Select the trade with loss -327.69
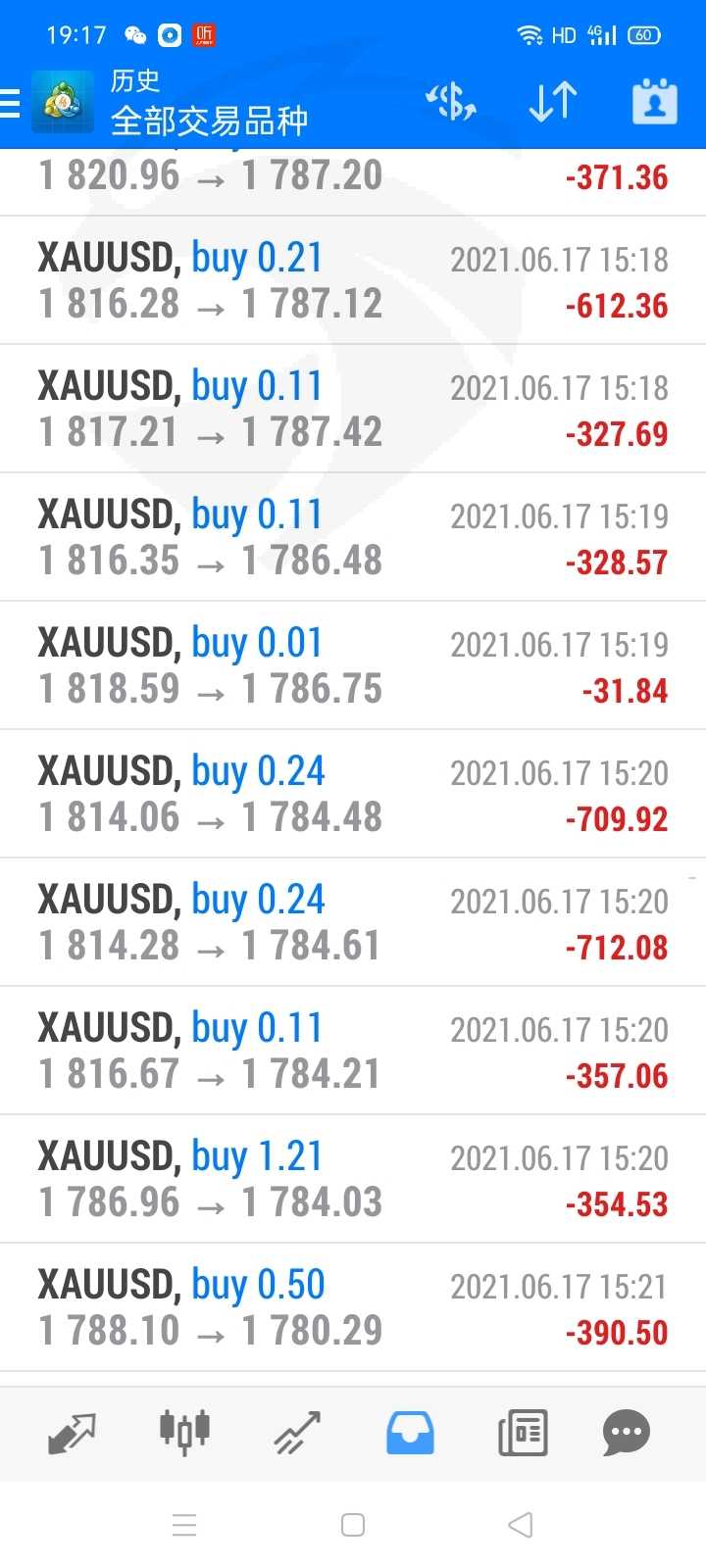 (x=353, y=409)
